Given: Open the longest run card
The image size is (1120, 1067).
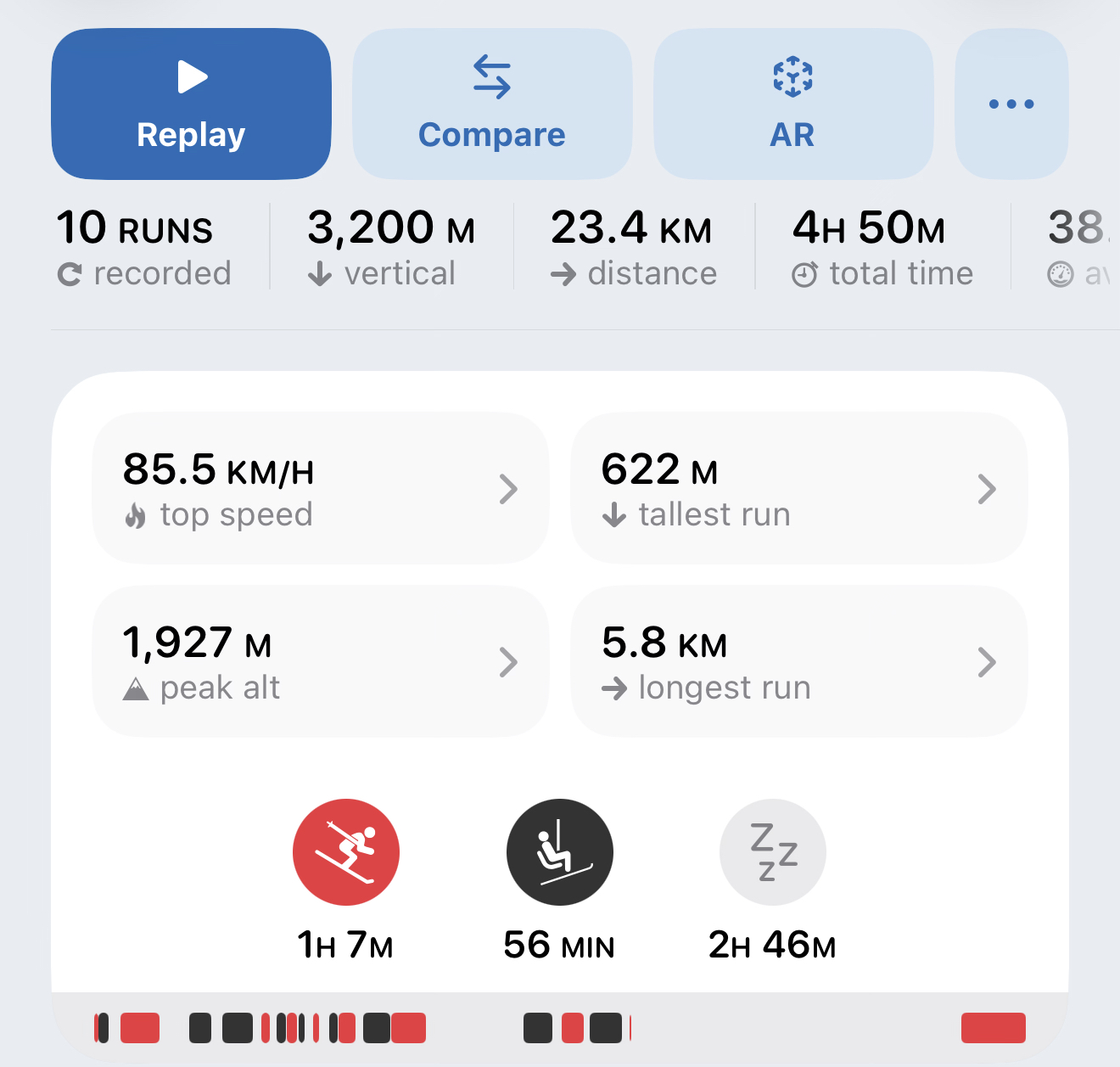Looking at the screenshot, I should [798, 661].
